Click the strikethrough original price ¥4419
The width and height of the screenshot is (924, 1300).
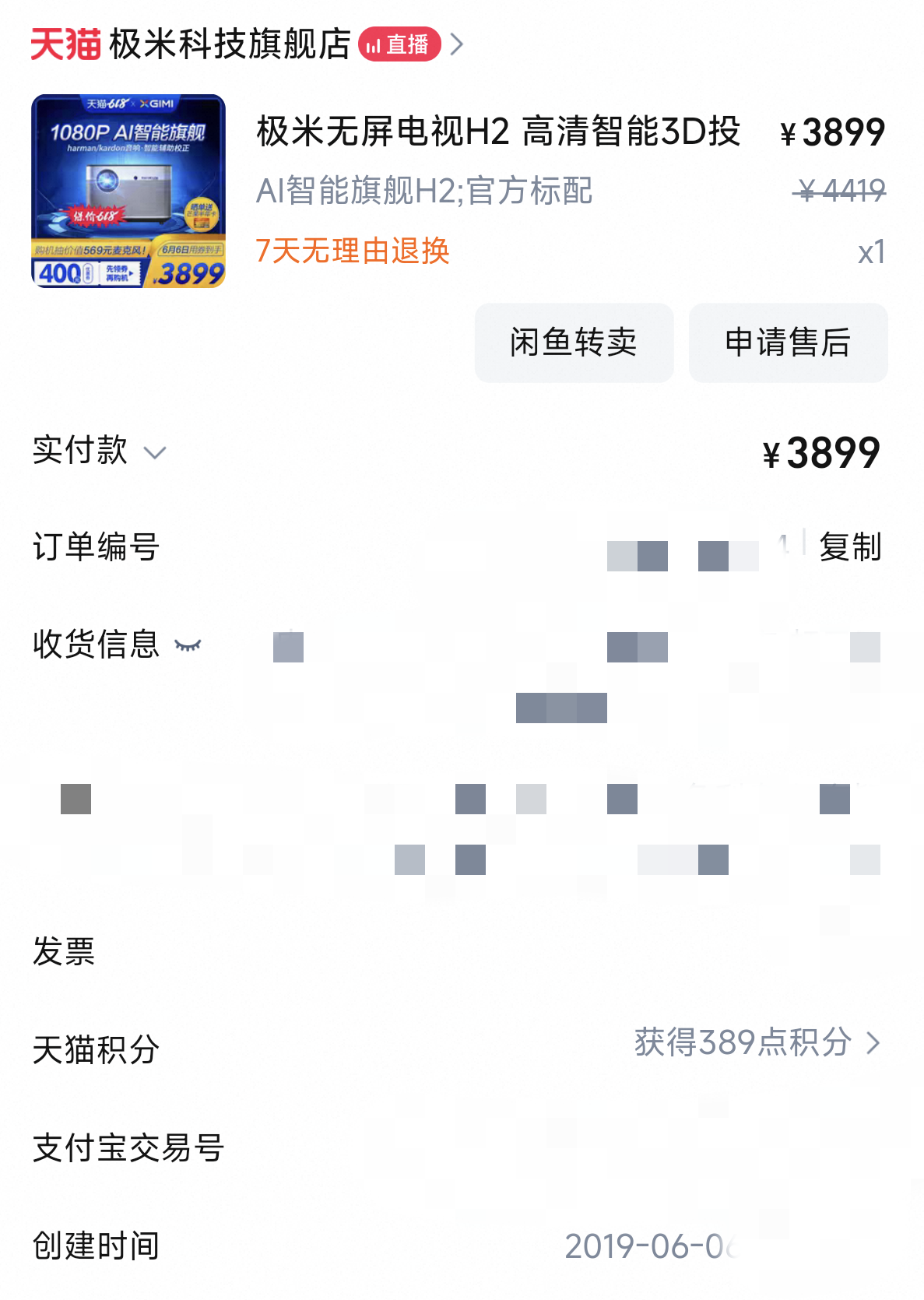[x=840, y=191]
